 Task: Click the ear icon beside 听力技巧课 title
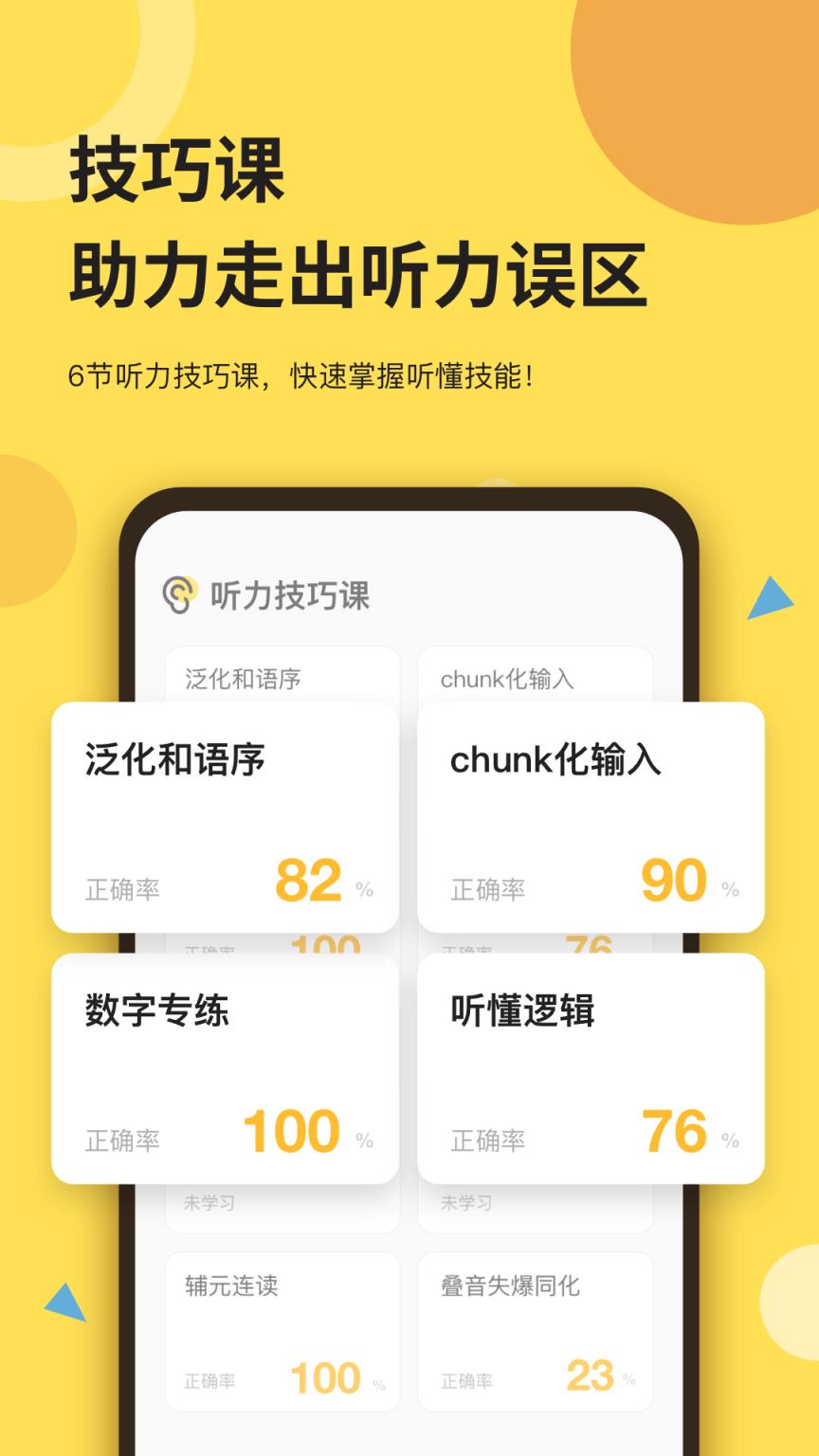178,595
